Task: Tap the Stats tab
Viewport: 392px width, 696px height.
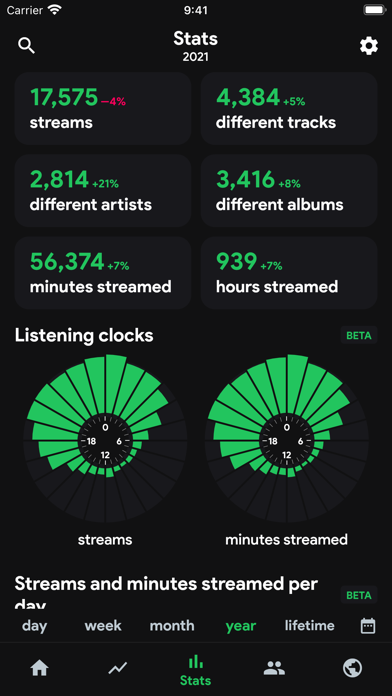Action: tap(195, 670)
